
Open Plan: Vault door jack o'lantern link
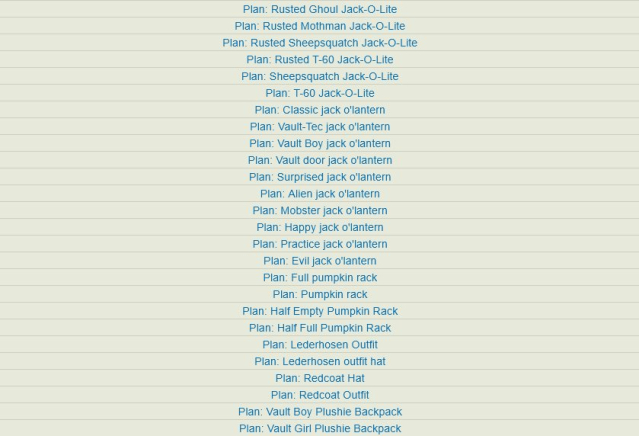[x=319, y=160]
